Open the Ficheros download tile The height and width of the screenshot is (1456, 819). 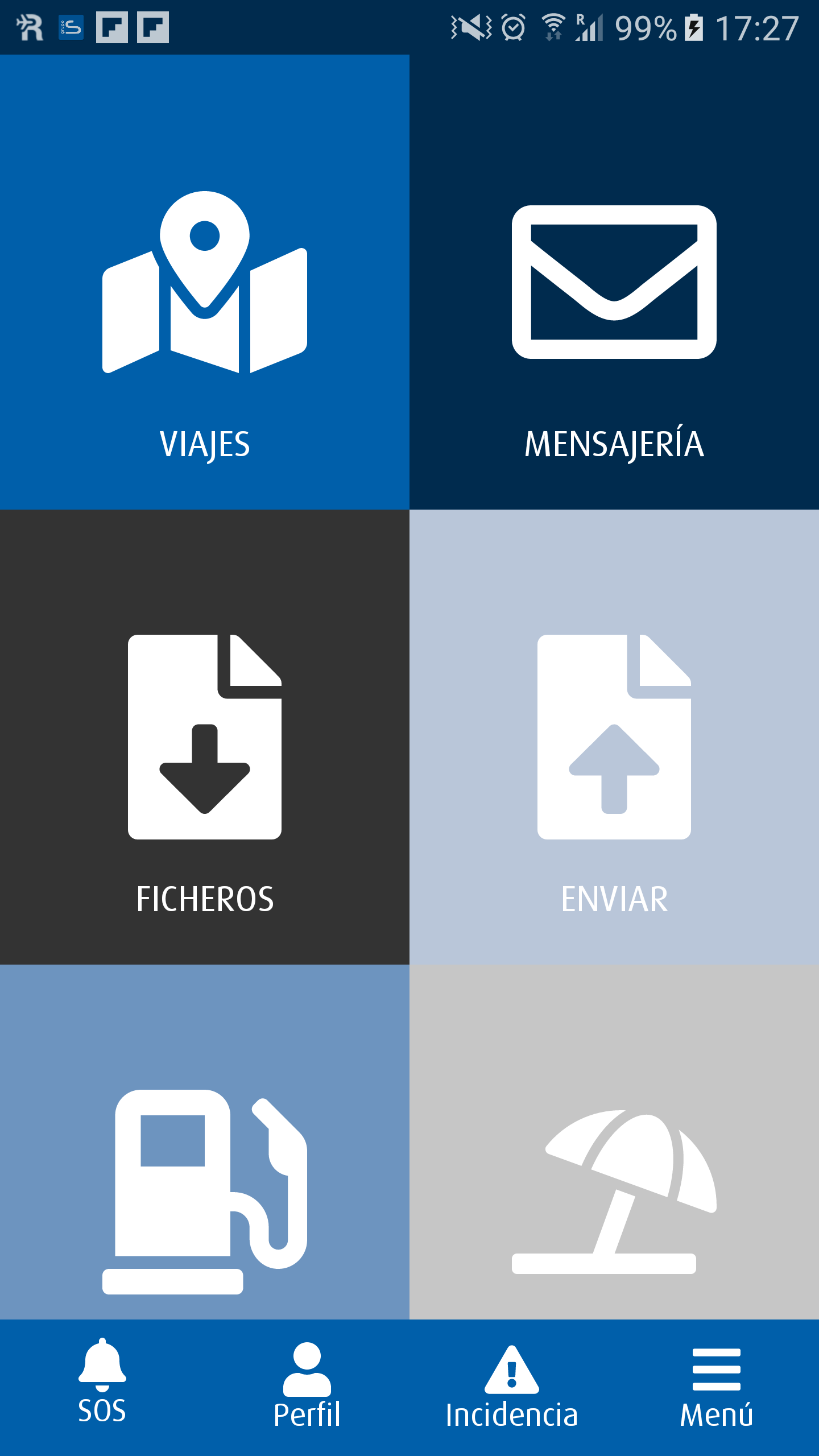point(205,737)
